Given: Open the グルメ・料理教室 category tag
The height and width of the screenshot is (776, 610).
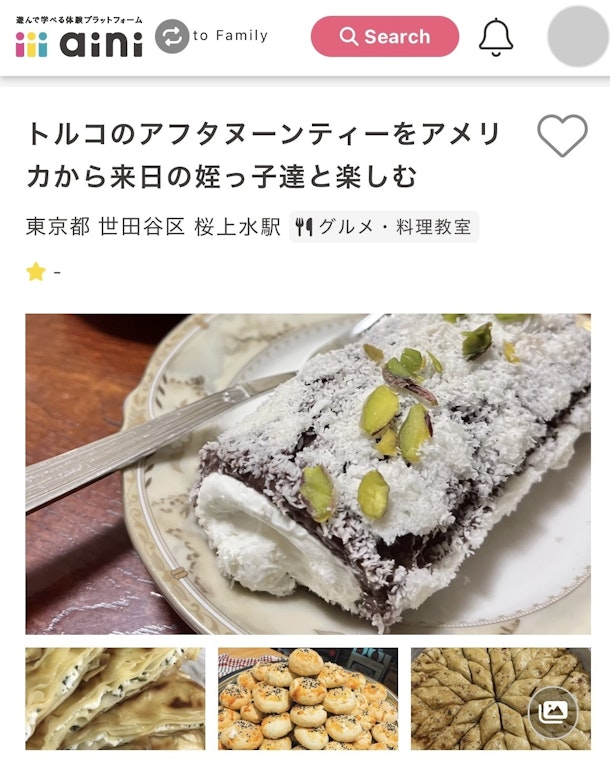Looking at the screenshot, I should click(384, 226).
